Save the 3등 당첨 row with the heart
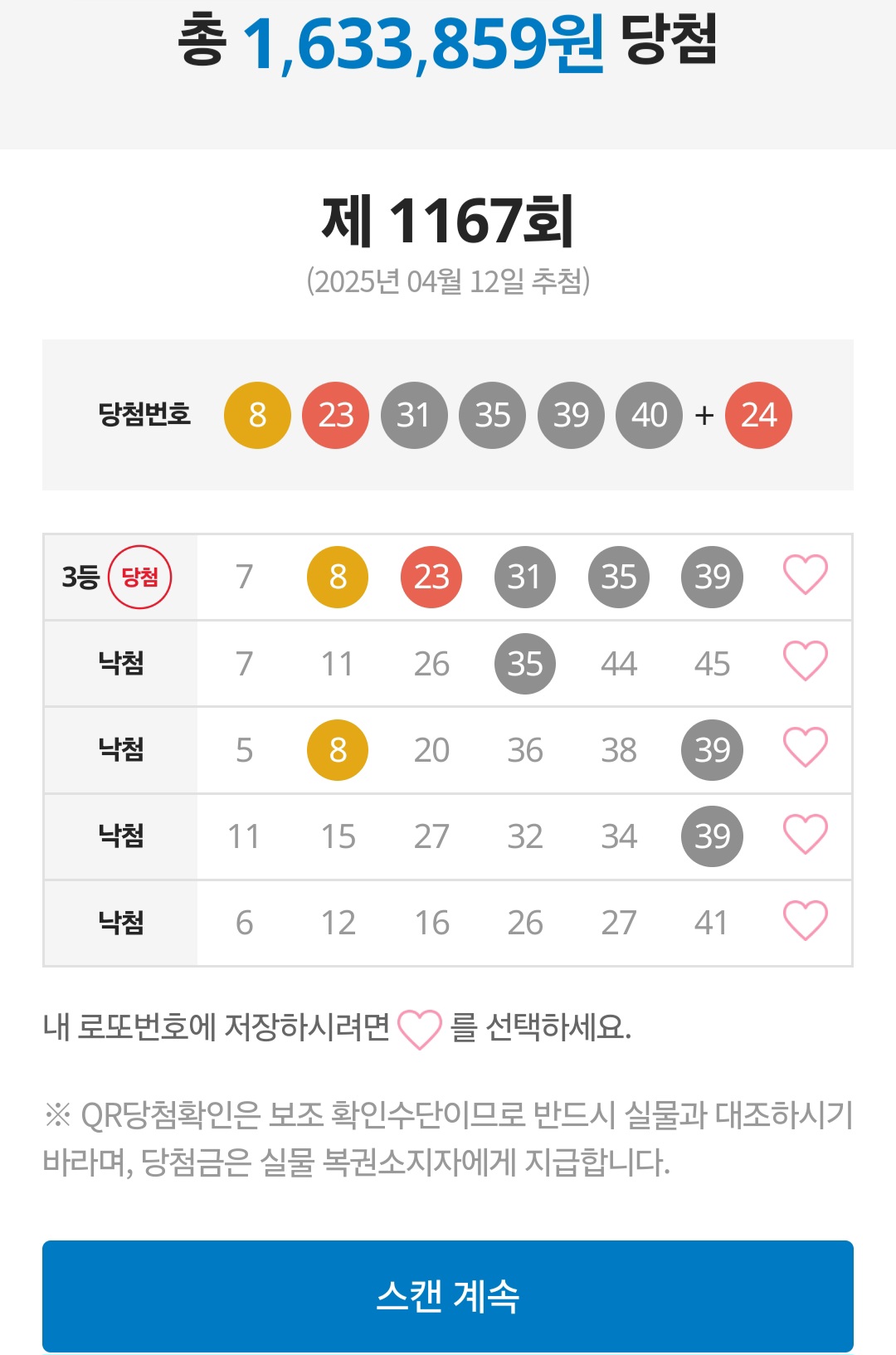Image resolution: width=896 pixels, height=1355 pixels. point(806,575)
